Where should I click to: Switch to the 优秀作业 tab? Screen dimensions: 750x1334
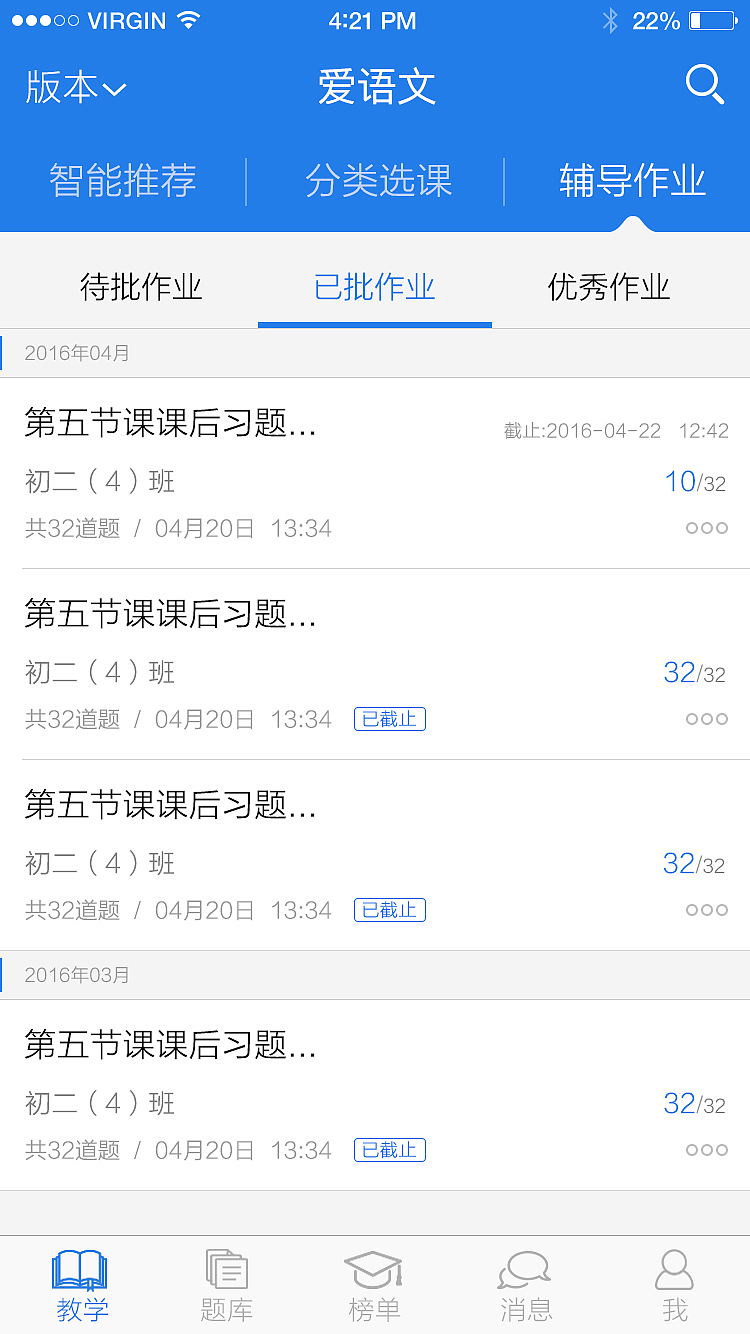(x=610, y=287)
